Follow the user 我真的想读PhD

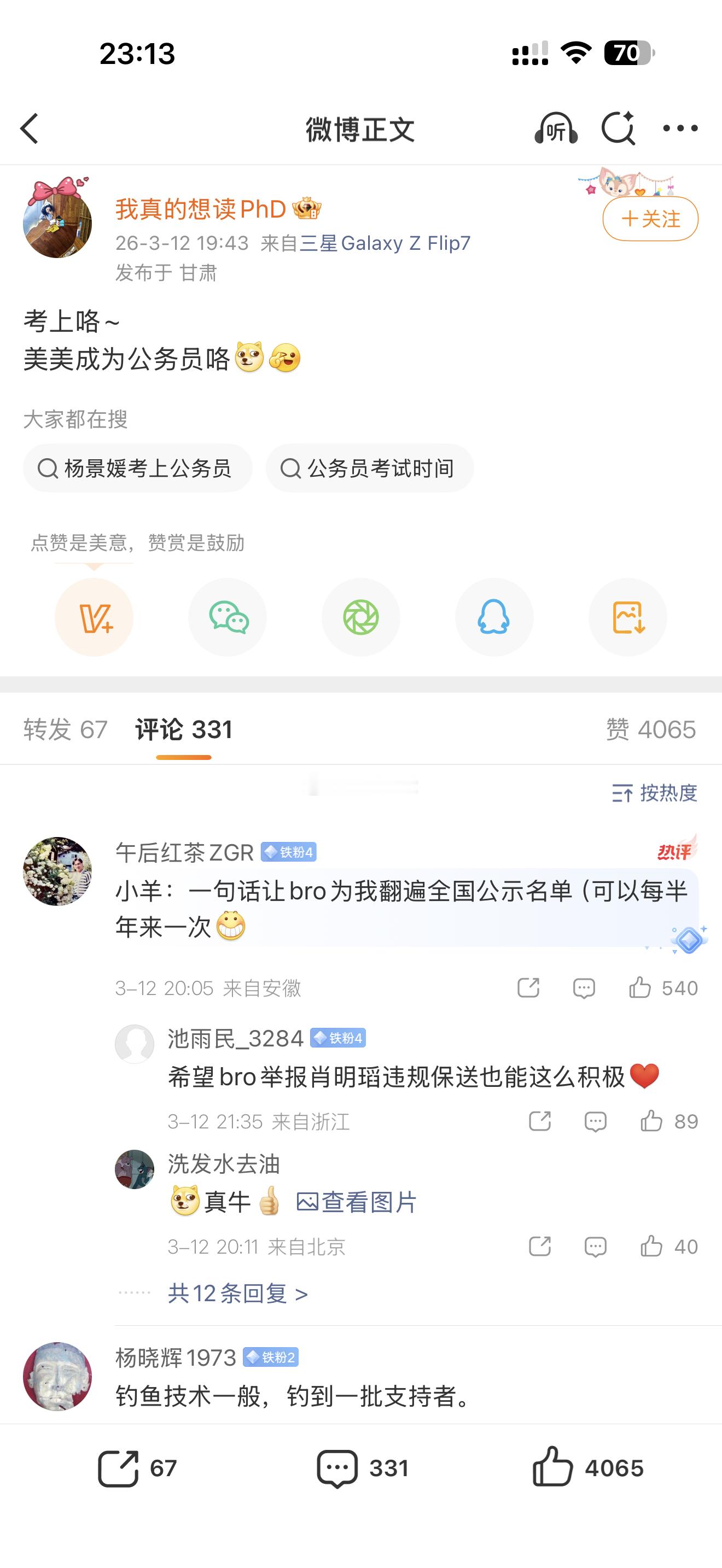[x=651, y=220]
